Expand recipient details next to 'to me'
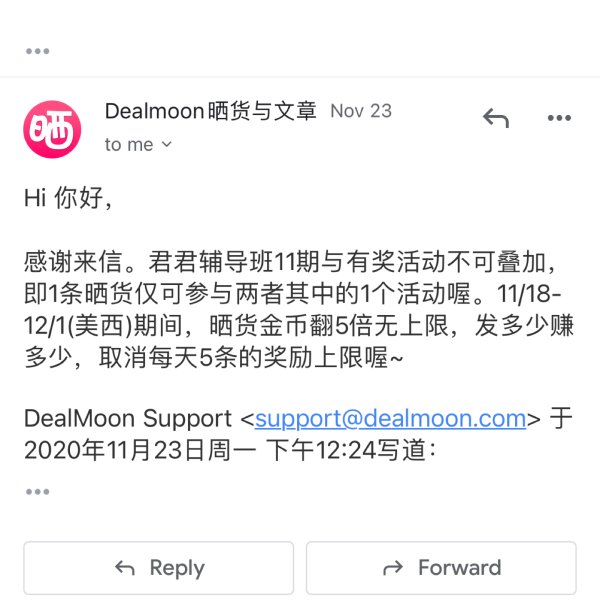Image resolution: width=600 pixels, height=600 pixels. [x=167, y=145]
